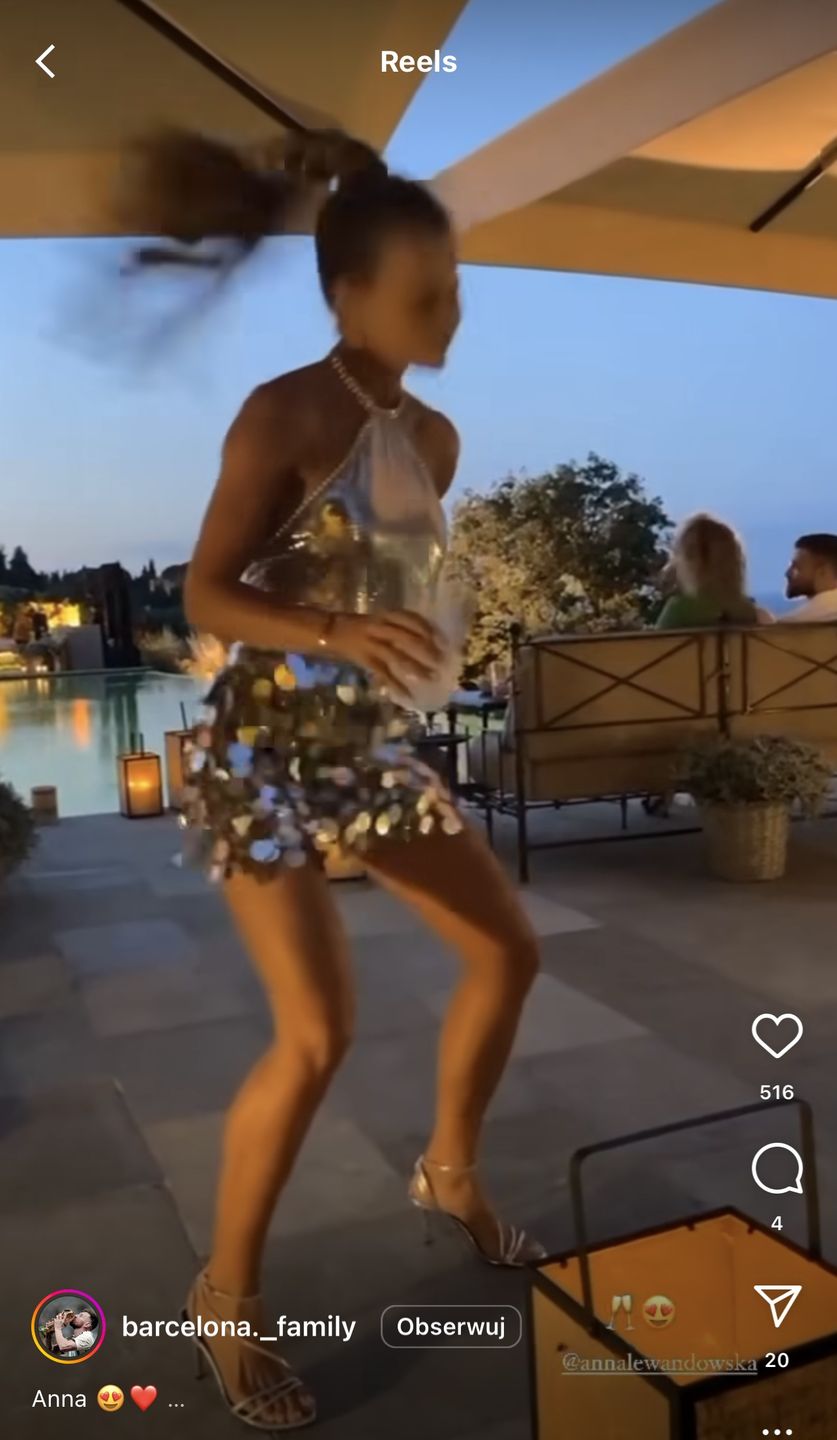The height and width of the screenshot is (1440, 837).
Task: Share this reel via the paper plane
Action: pos(777,1305)
